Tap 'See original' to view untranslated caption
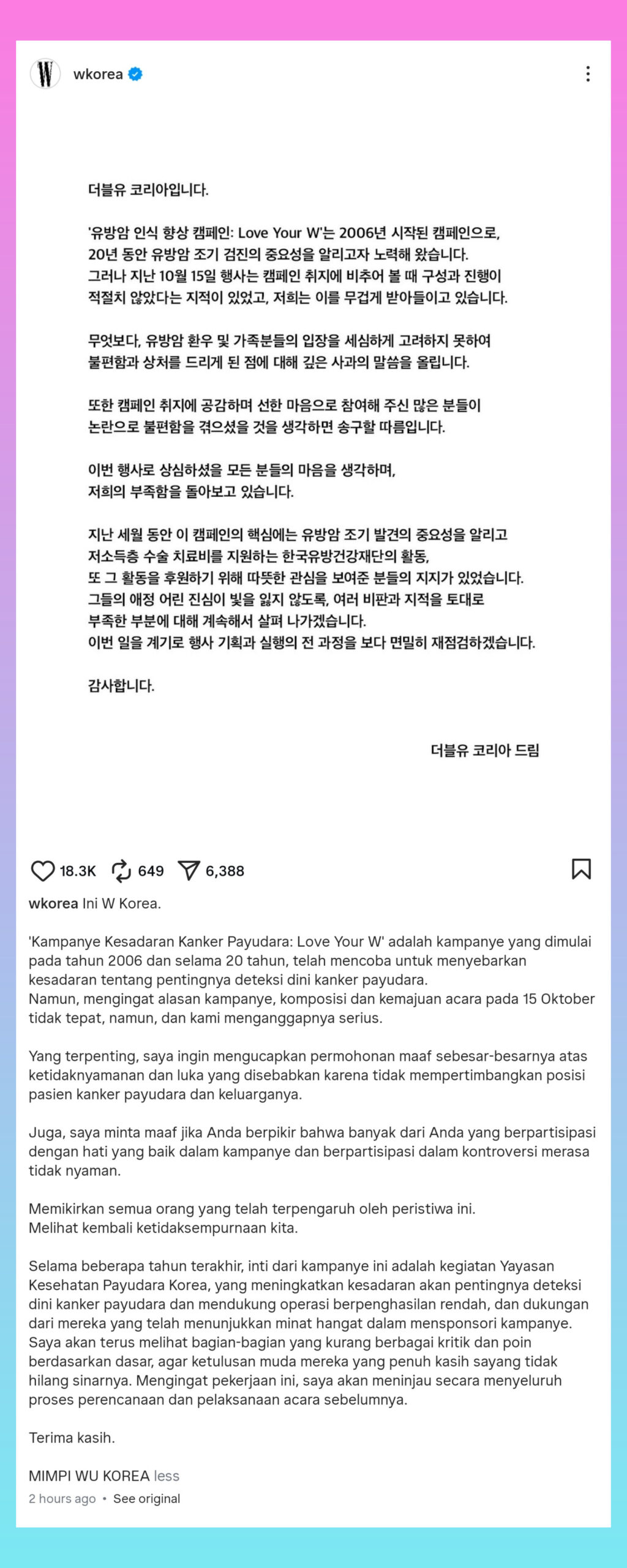The height and width of the screenshot is (1568, 627). click(x=146, y=1498)
